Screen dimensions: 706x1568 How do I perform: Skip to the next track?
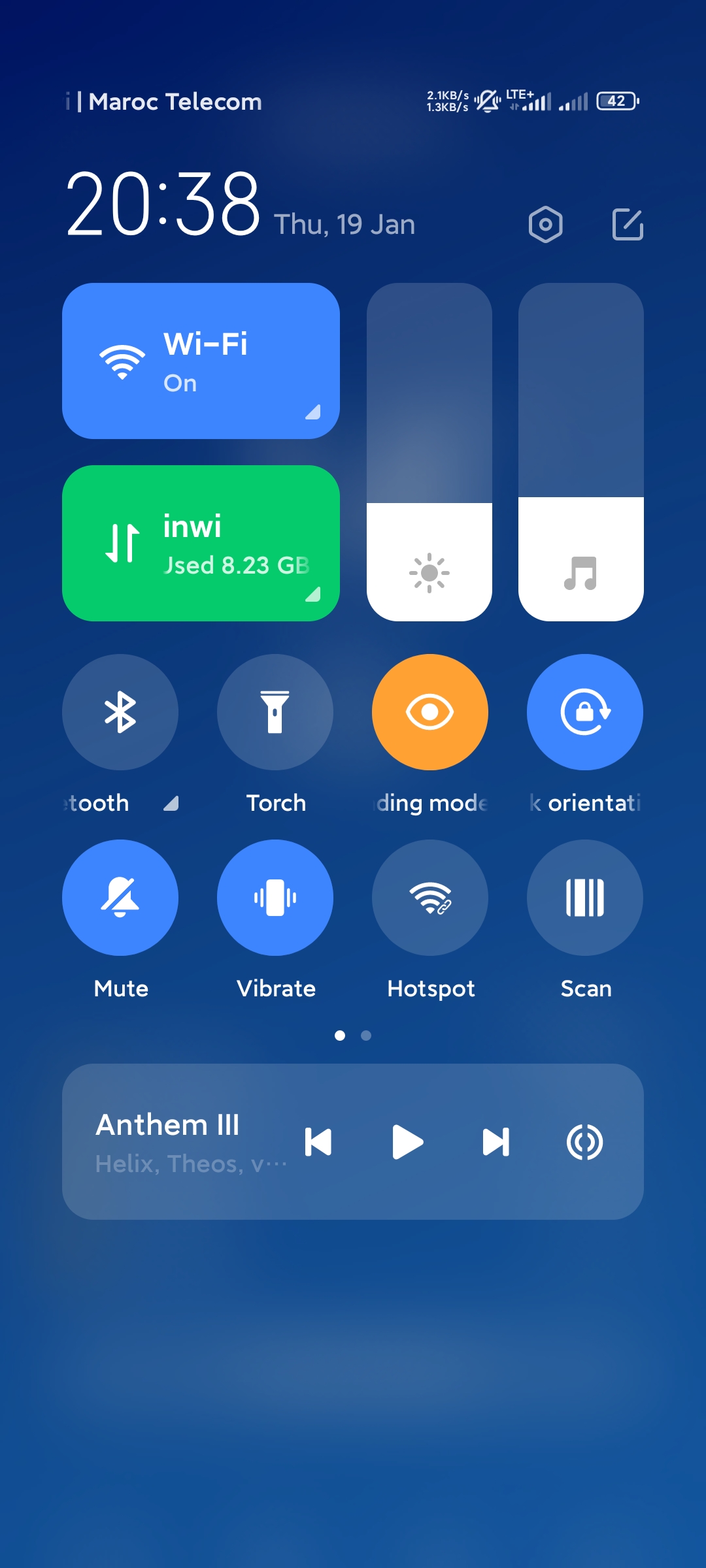click(x=496, y=1142)
